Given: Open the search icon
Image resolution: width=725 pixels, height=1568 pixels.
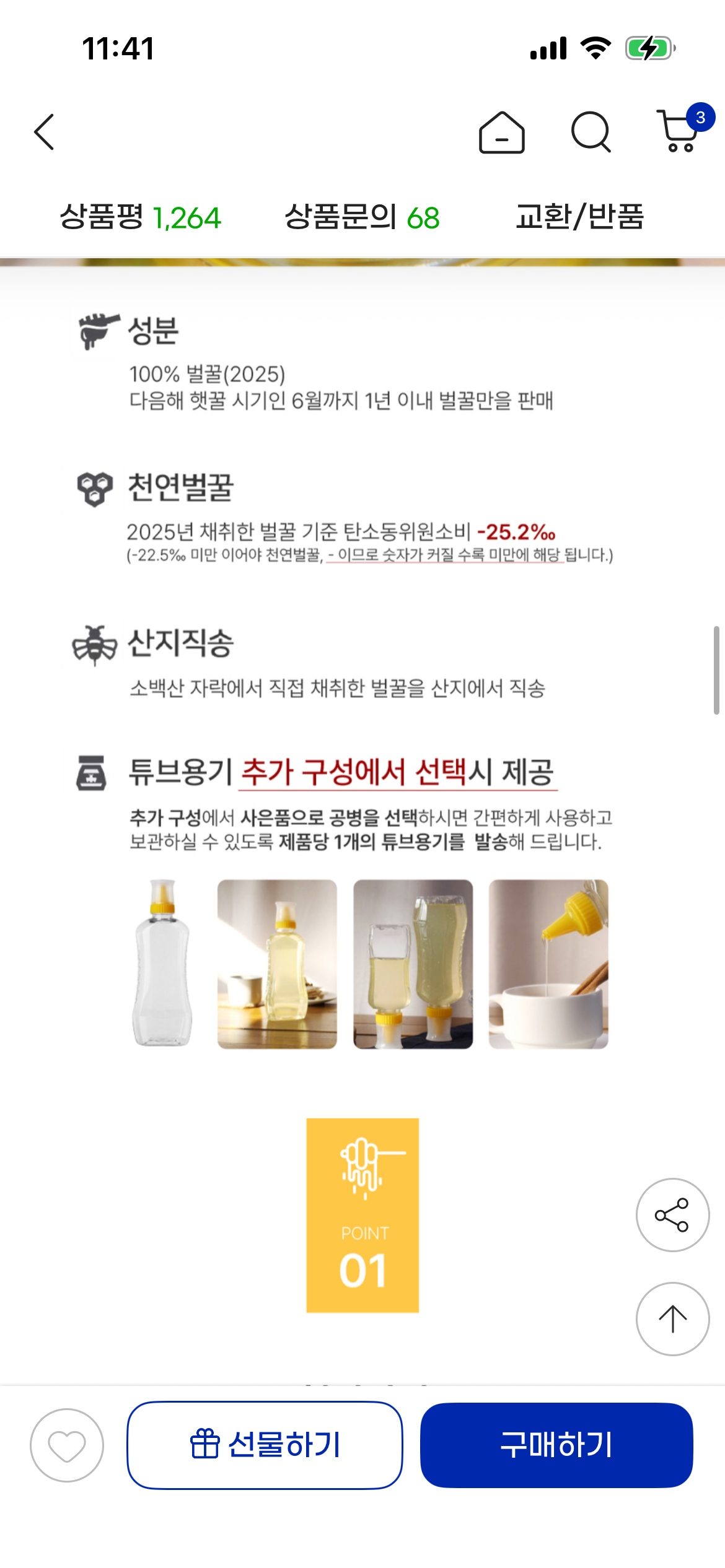Looking at the screenshot, I should point(591,132).
